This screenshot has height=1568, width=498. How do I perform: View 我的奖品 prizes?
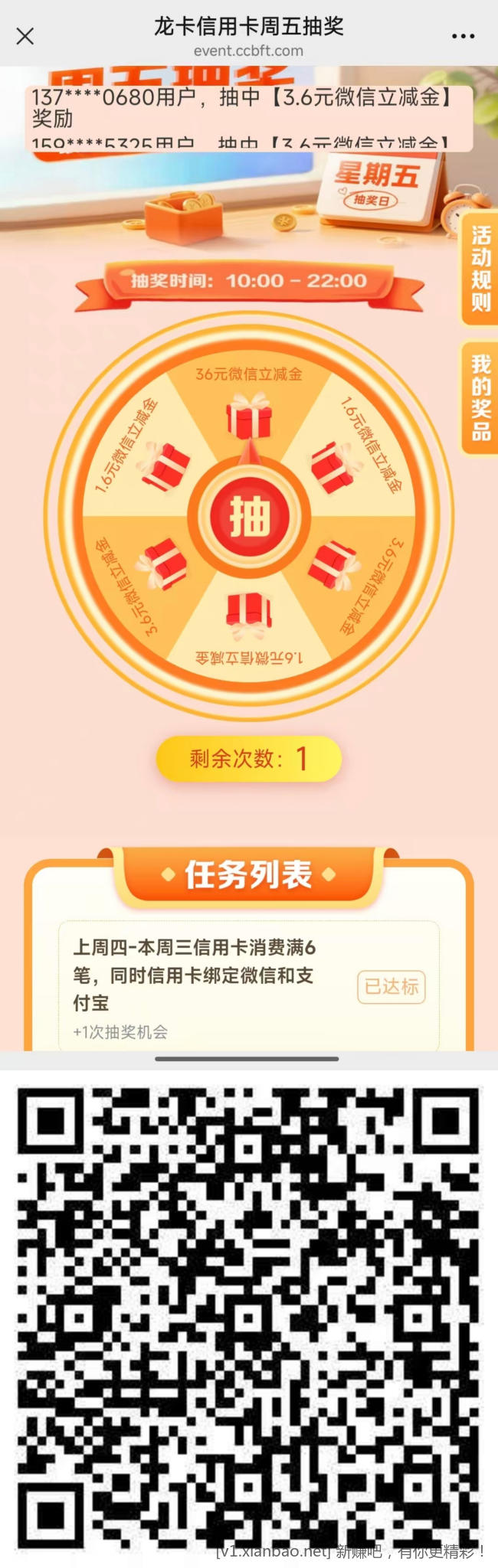click(x=480, y=397)
